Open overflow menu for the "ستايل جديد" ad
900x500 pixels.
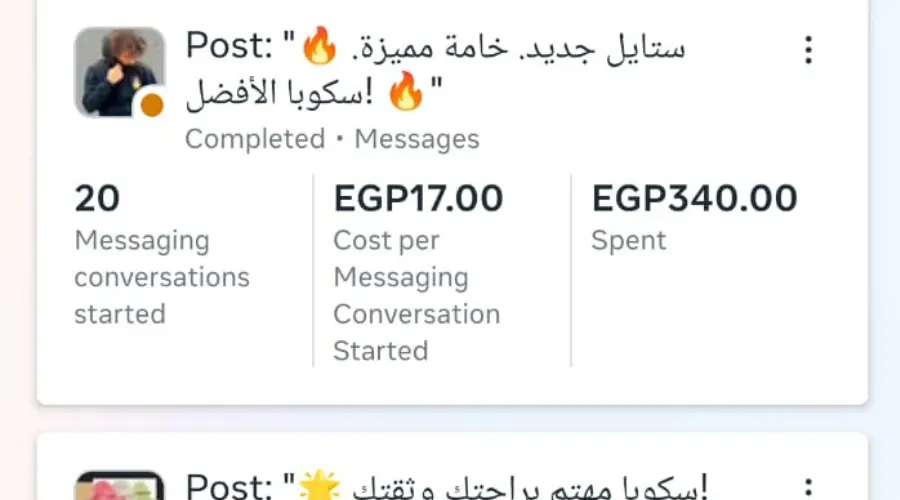(x=808, y=50)
